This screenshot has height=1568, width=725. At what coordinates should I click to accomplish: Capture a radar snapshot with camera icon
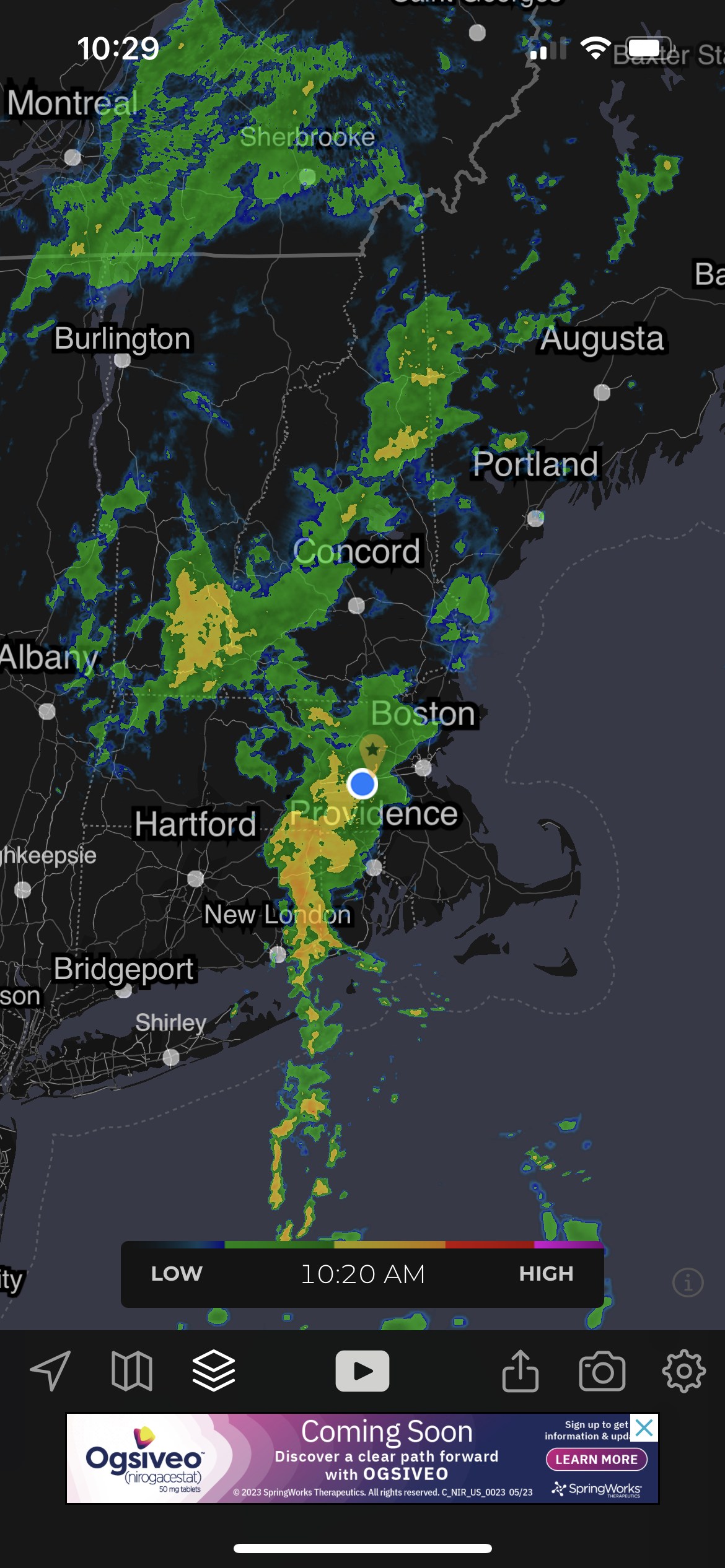[x=602, y=1371]
